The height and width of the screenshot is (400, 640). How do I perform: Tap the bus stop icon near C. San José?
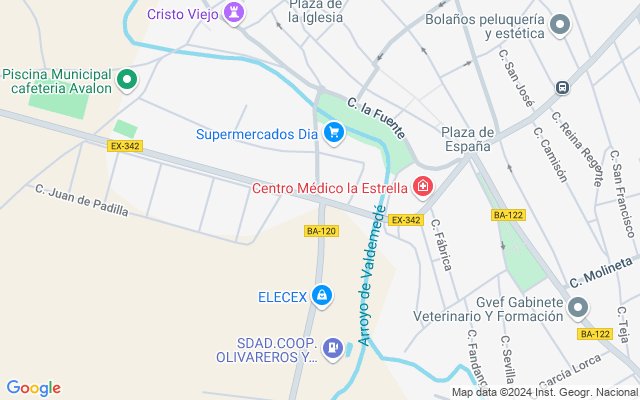[x=563, y=87]
